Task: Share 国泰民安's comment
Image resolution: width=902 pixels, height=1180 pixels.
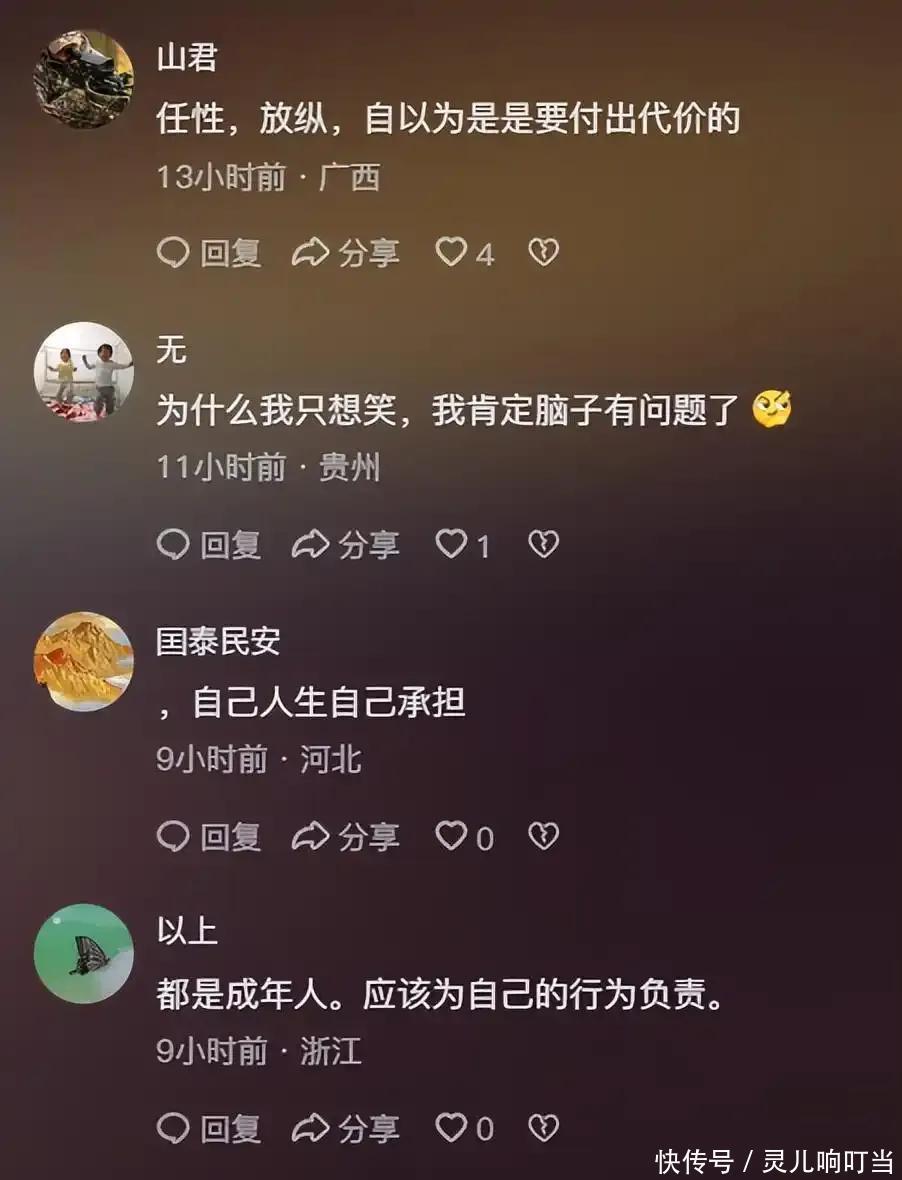Action: (x=345, y=837)
